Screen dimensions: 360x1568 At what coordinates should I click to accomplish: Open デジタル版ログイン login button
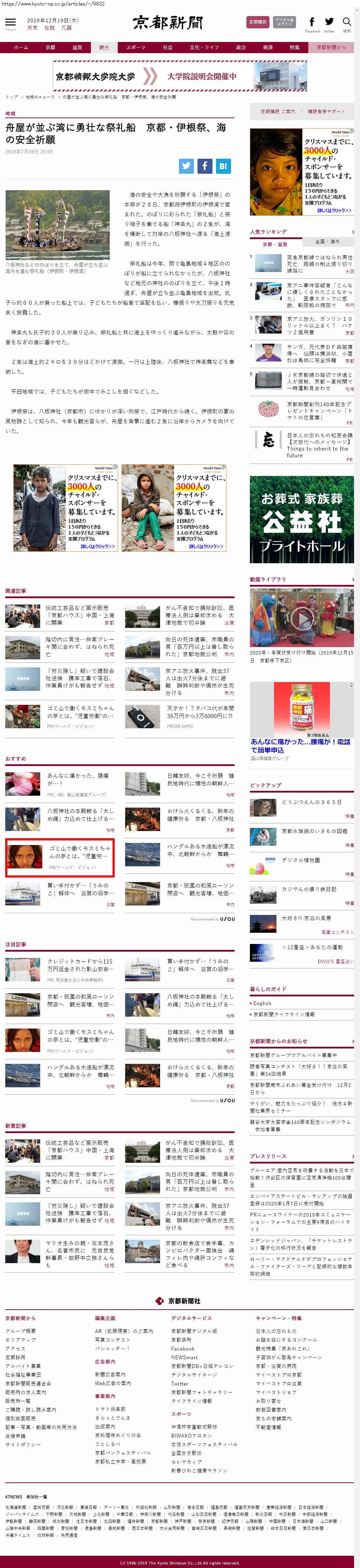pos(284,22)
